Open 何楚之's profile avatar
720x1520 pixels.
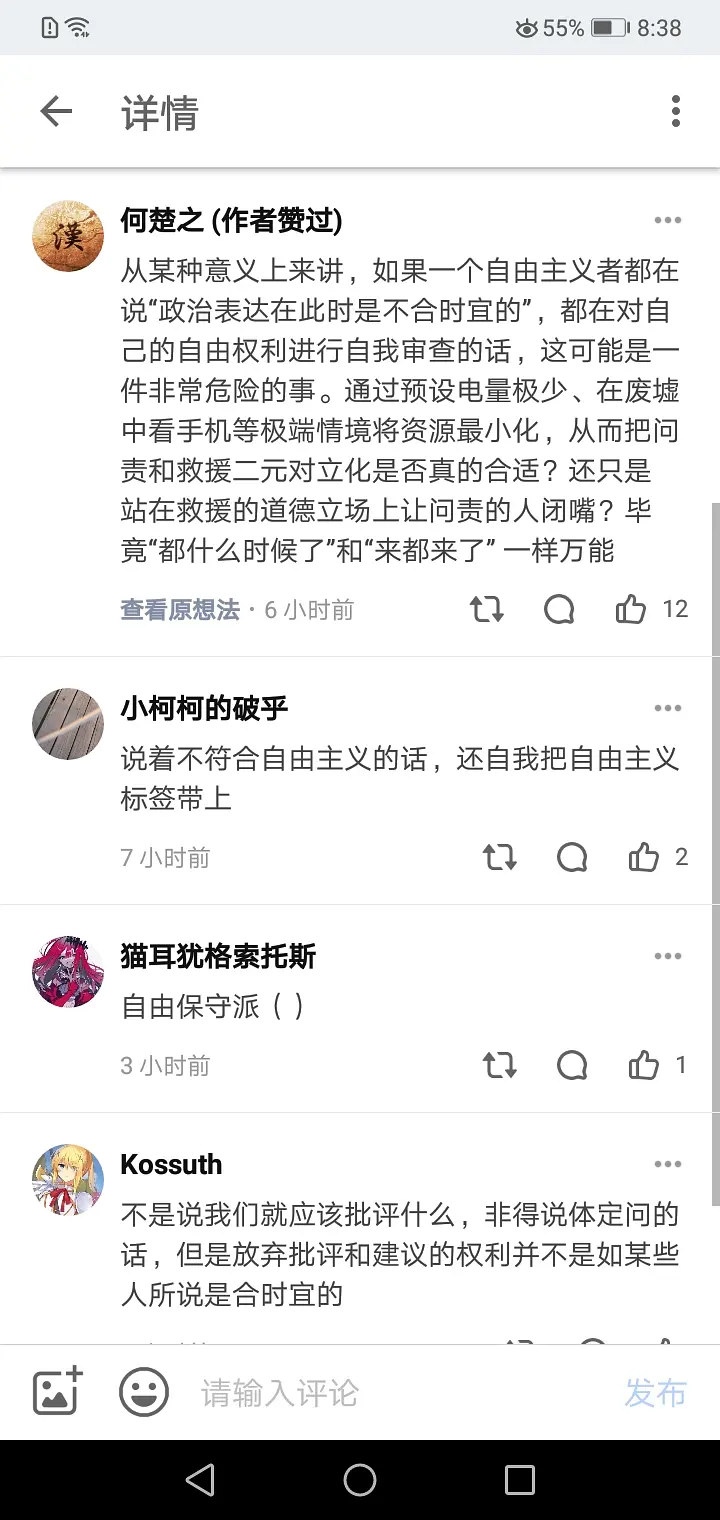tap(68, 236)
